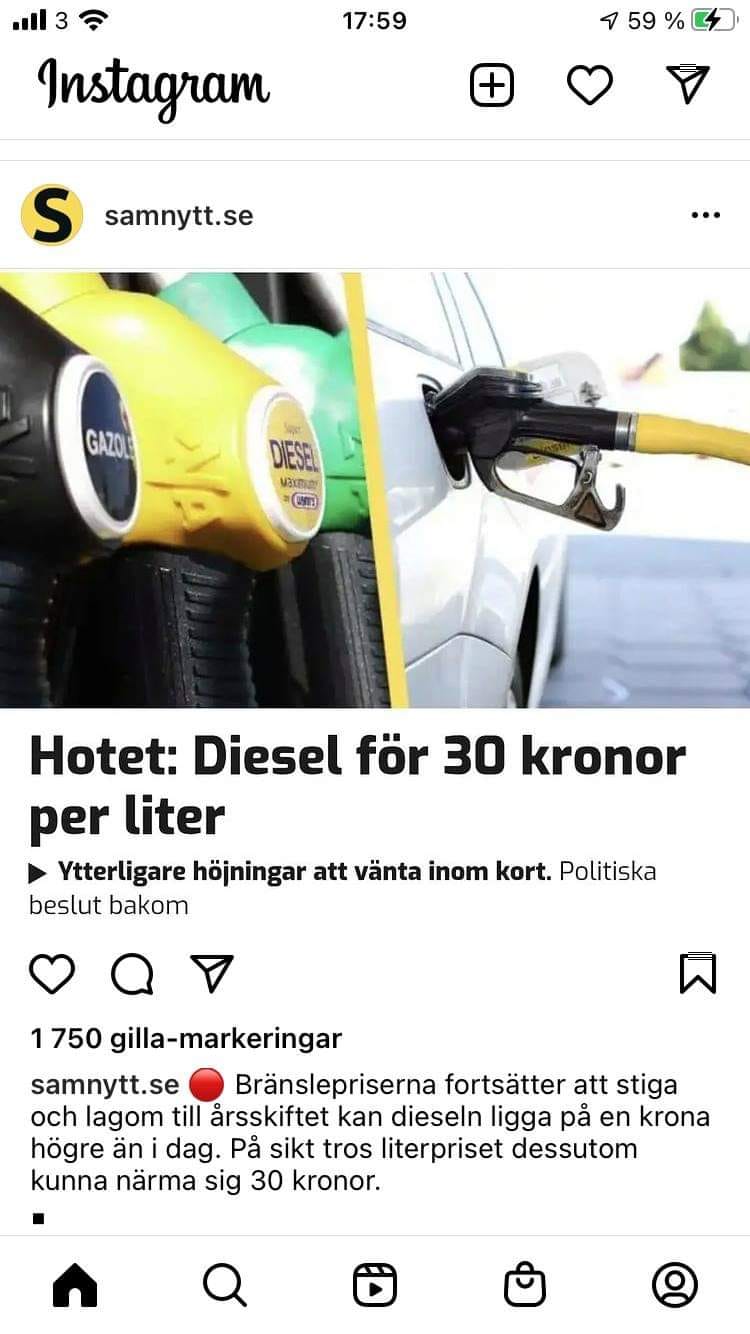The image size is (750, 1334).
Task: Open the Shop bag icon
Action: [526, 1284]
